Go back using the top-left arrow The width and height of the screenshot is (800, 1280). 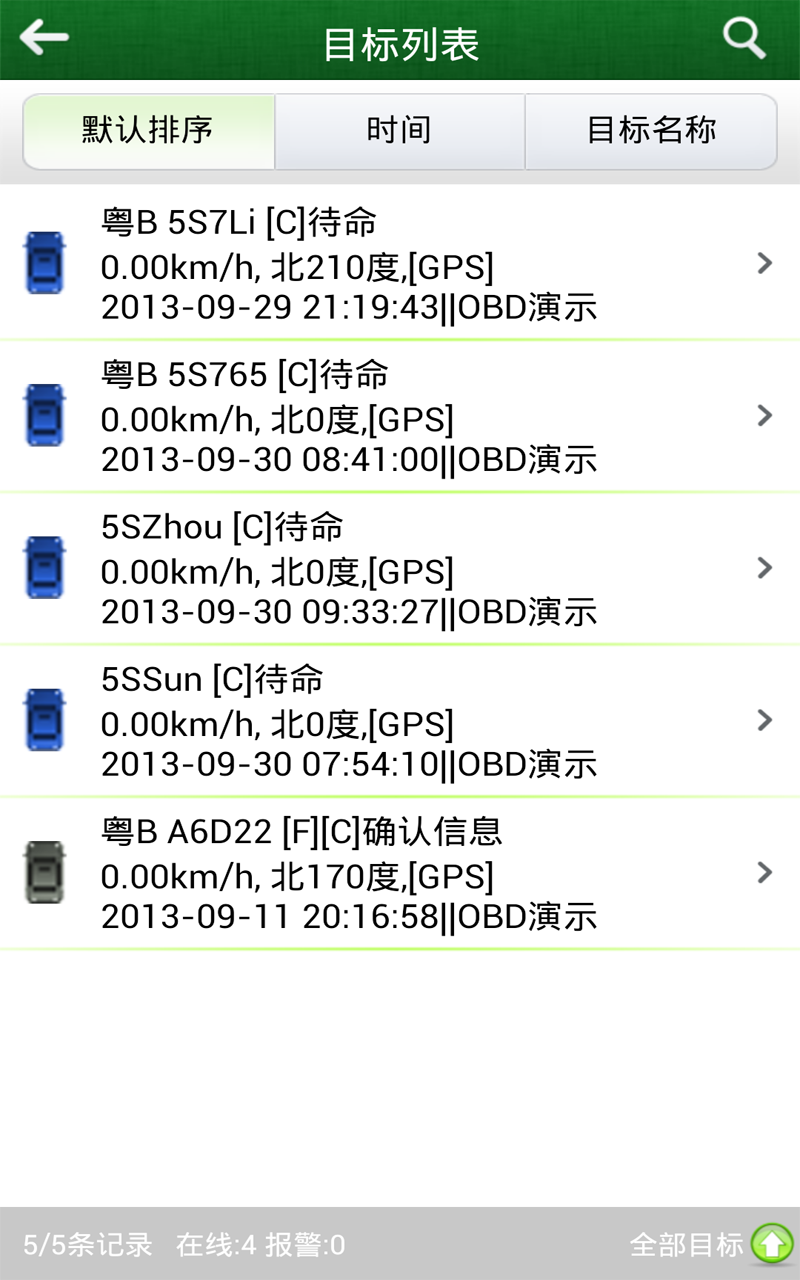(44, 39)
